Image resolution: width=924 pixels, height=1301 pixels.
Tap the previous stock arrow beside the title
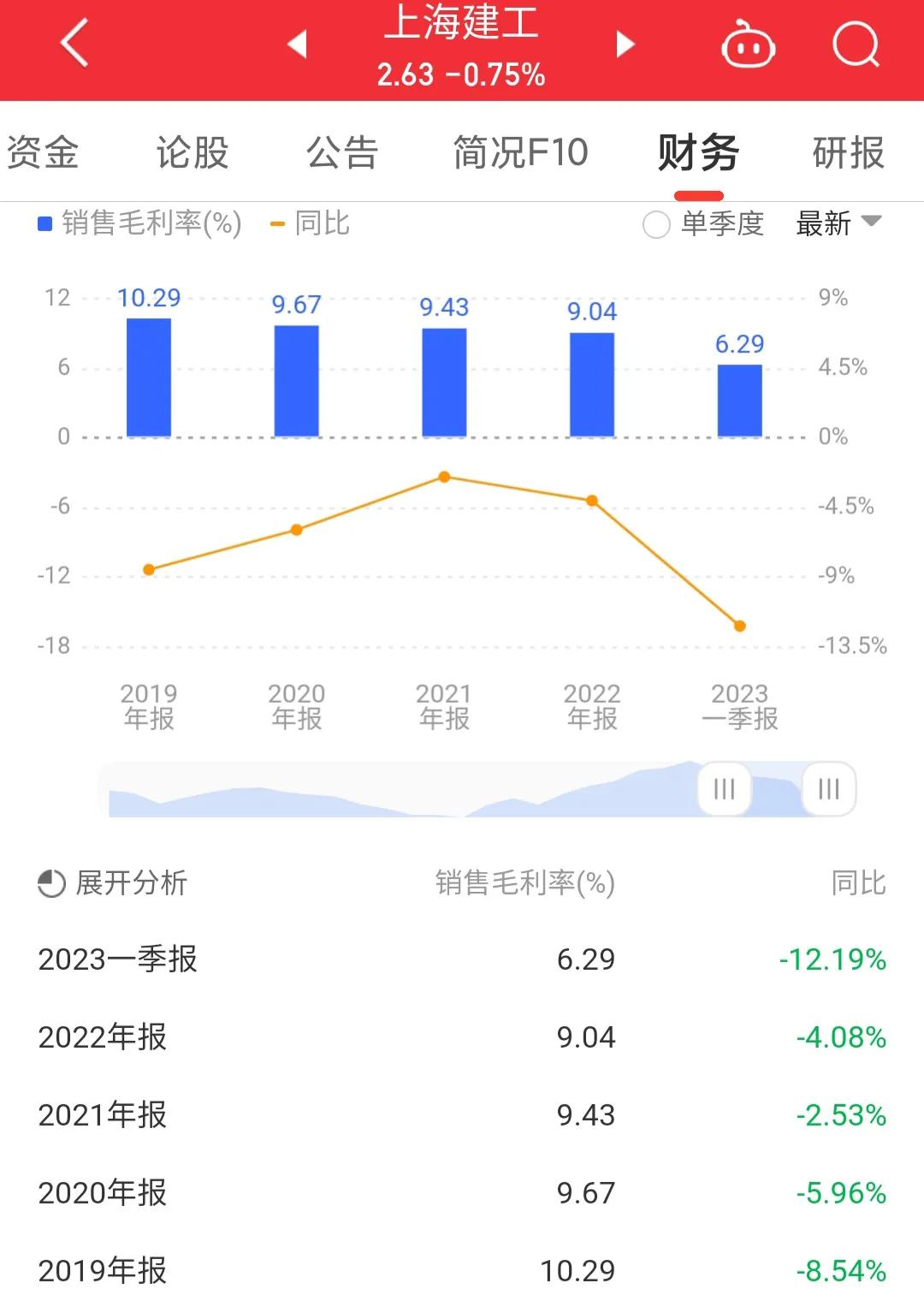(x=297, y=45)
